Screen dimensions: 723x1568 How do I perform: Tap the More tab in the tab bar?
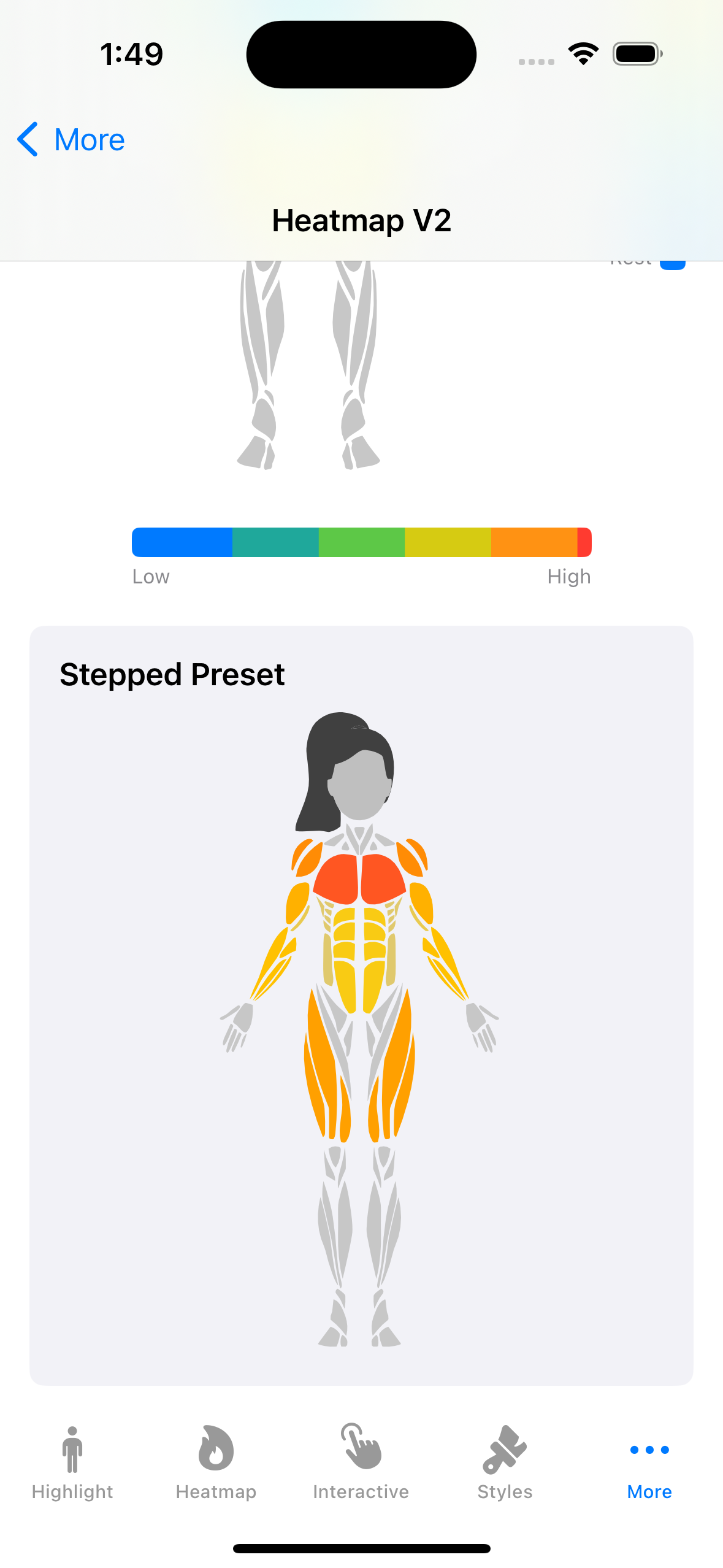click(649, 1462)
